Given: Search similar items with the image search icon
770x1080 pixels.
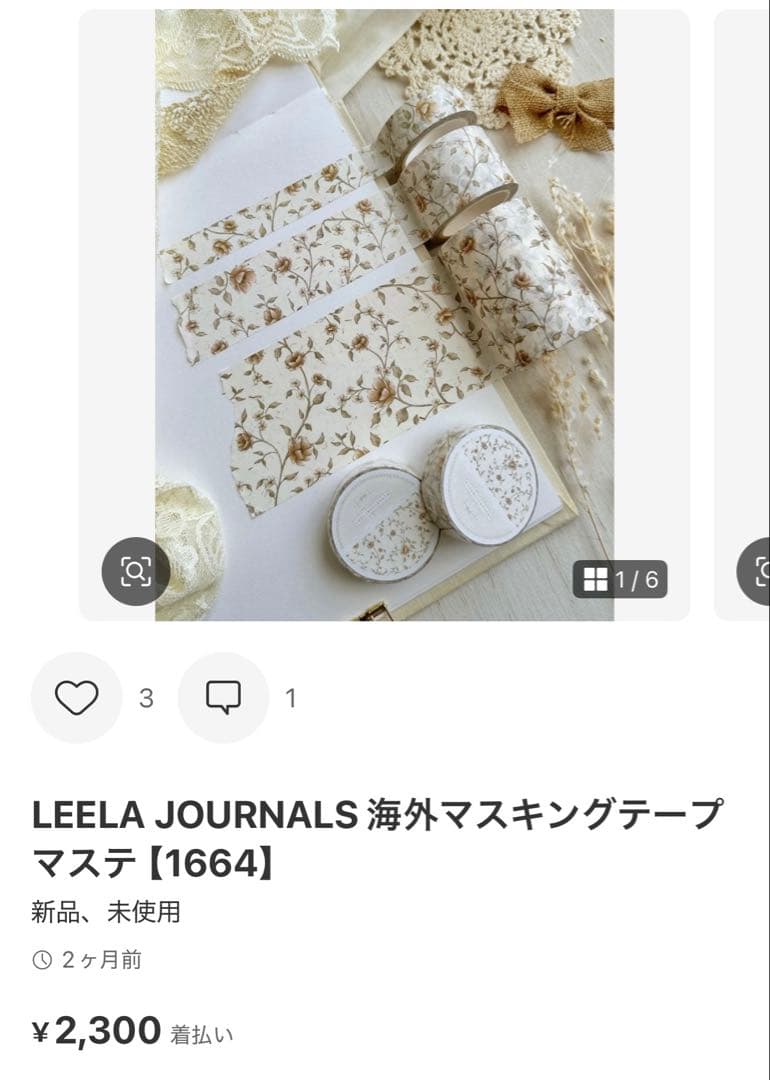Looking at the screenshot, I should [135, 572].
